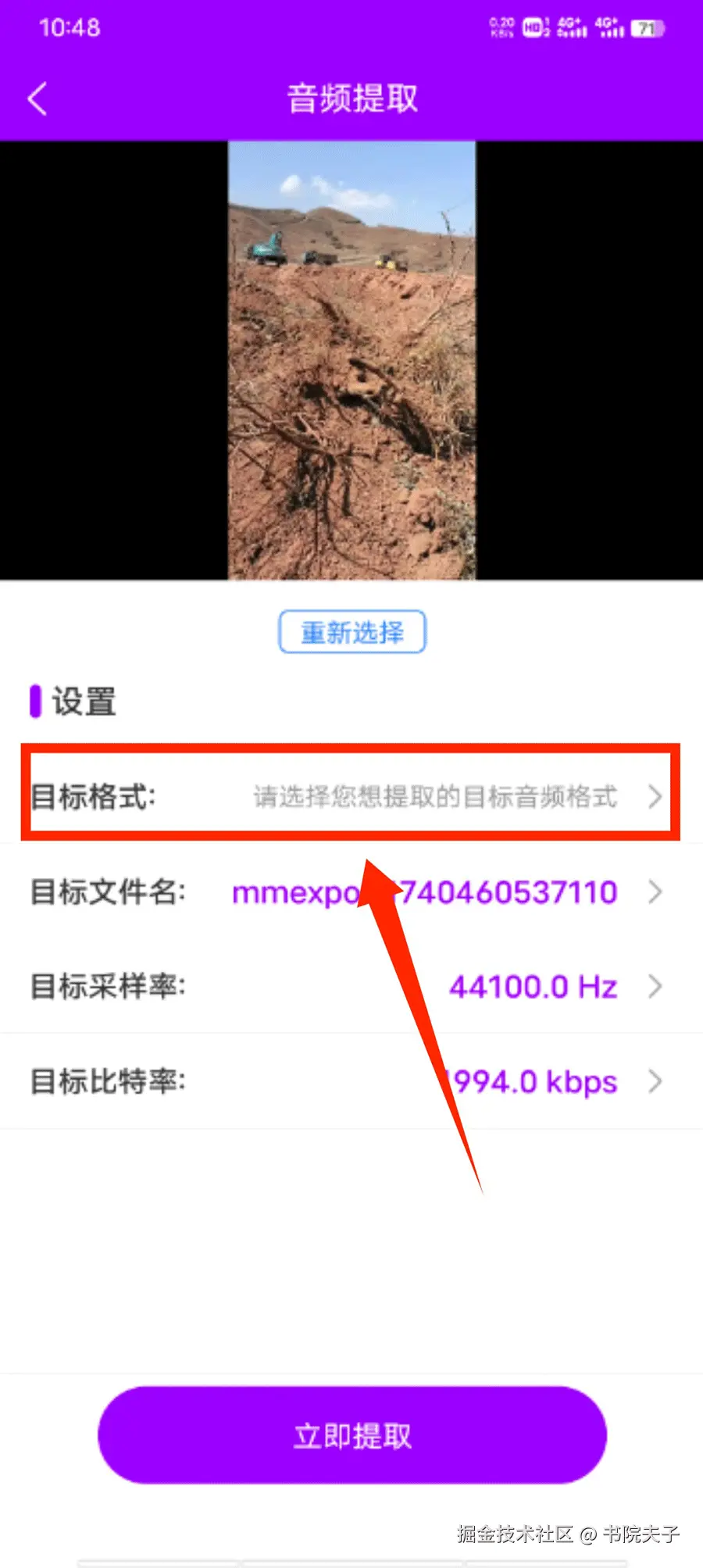
Task: Start extraction with 立即提取
Action: [352, 1435]
